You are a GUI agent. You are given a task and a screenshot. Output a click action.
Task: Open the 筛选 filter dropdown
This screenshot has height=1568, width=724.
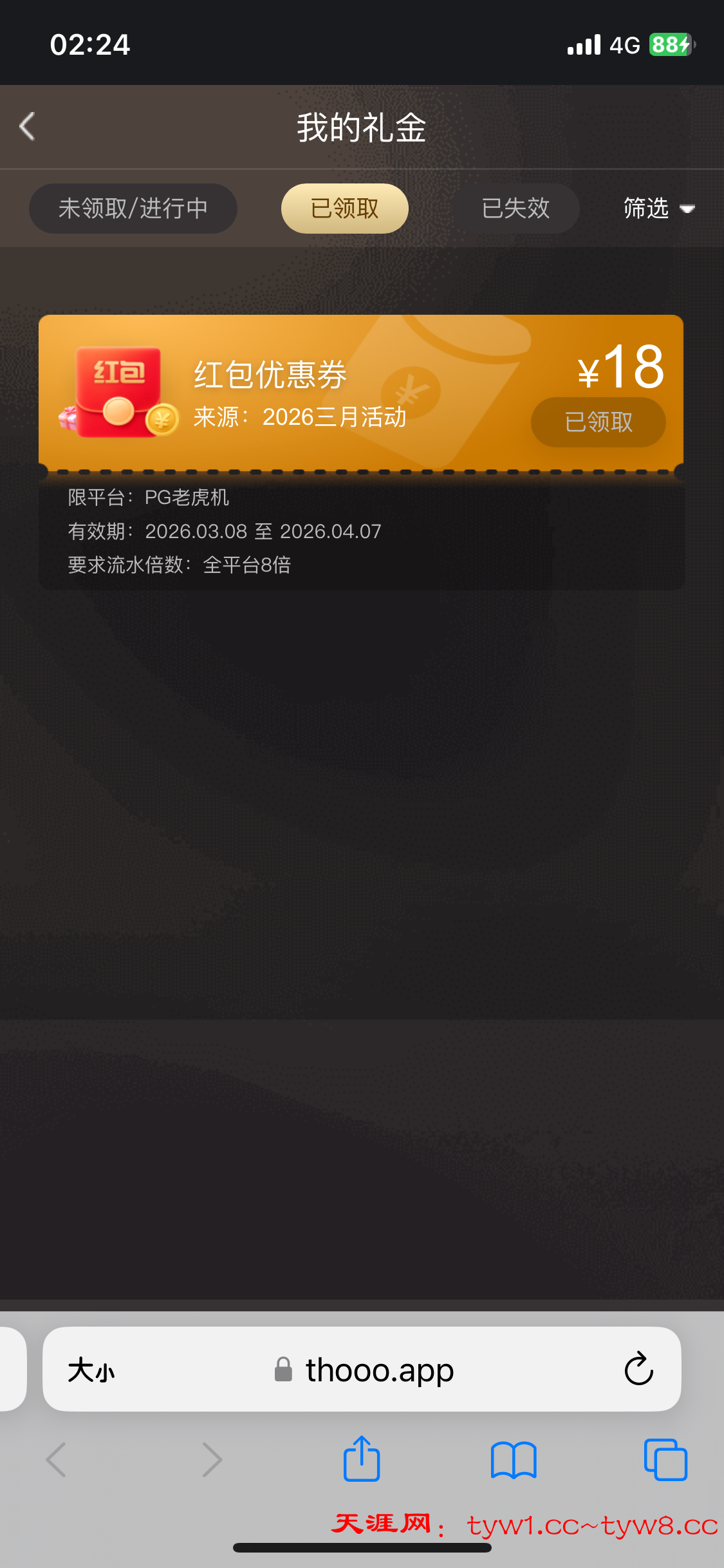click(658, 209)
